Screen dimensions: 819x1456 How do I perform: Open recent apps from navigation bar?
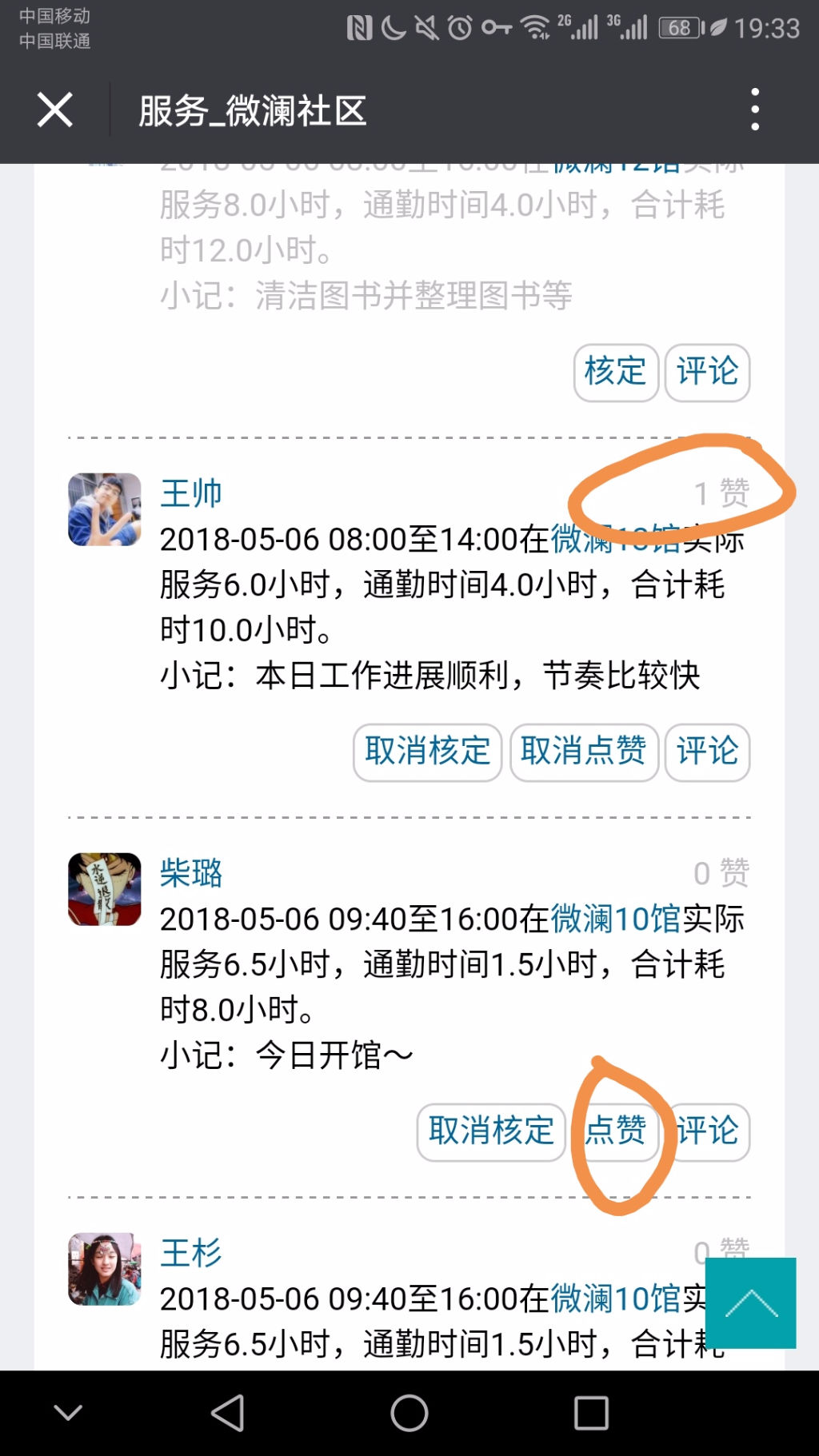[x=592, y=1413]
